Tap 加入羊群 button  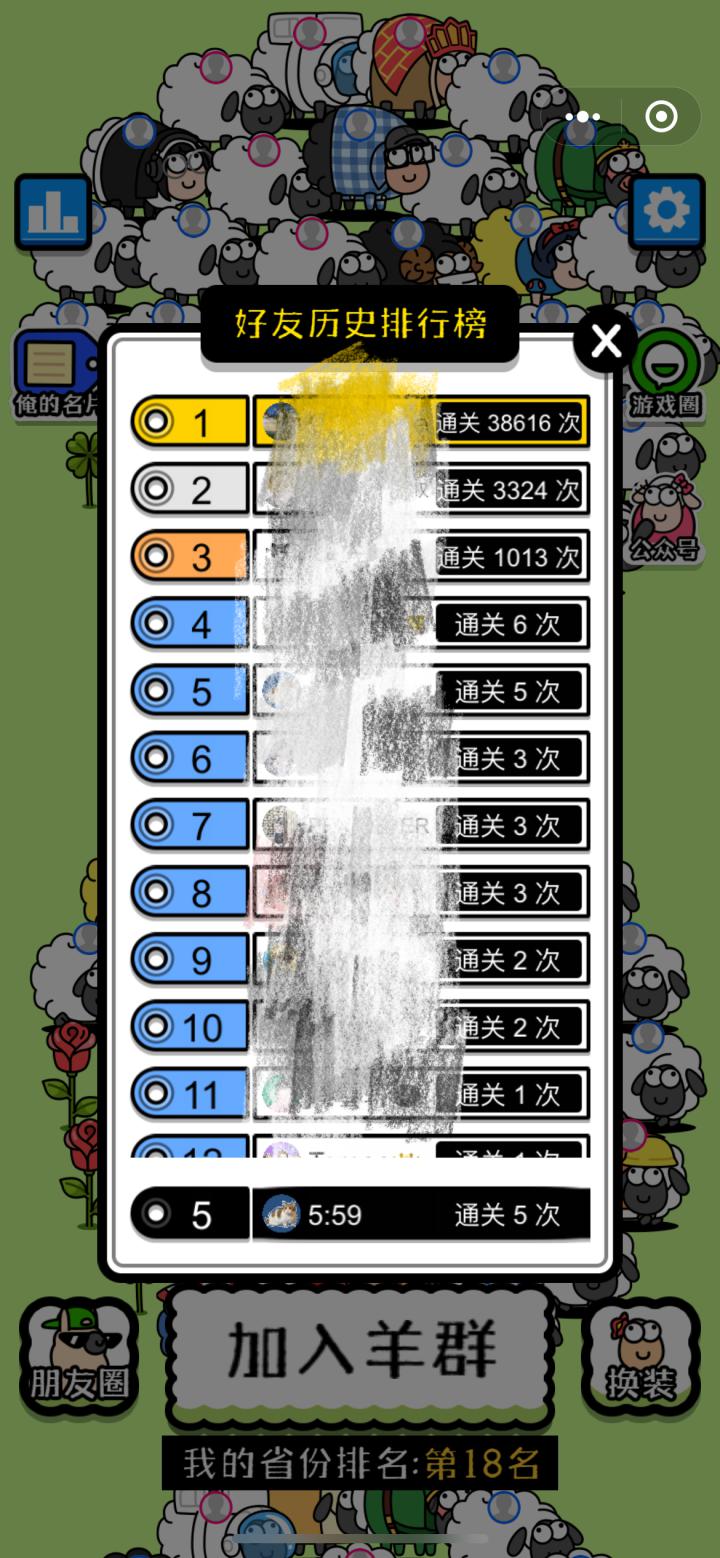(x=360, y=1350)
